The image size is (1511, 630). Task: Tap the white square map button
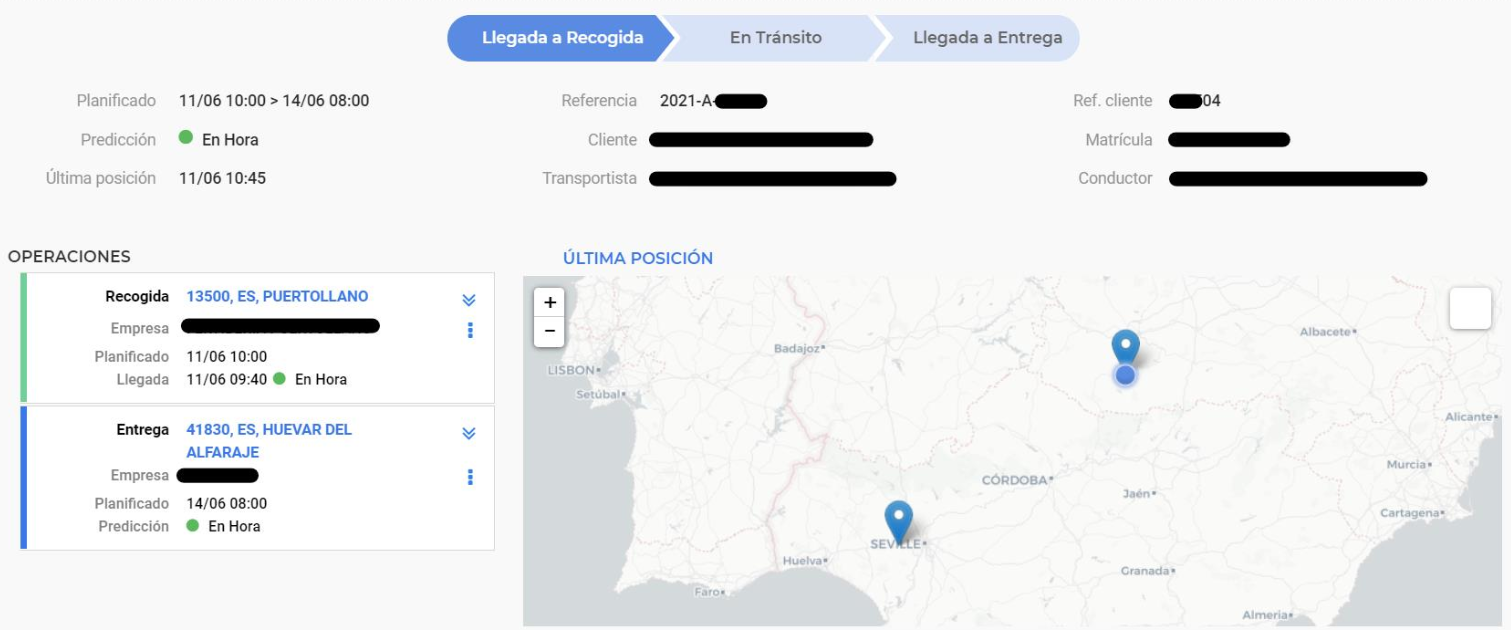[x=1470, y=308]
